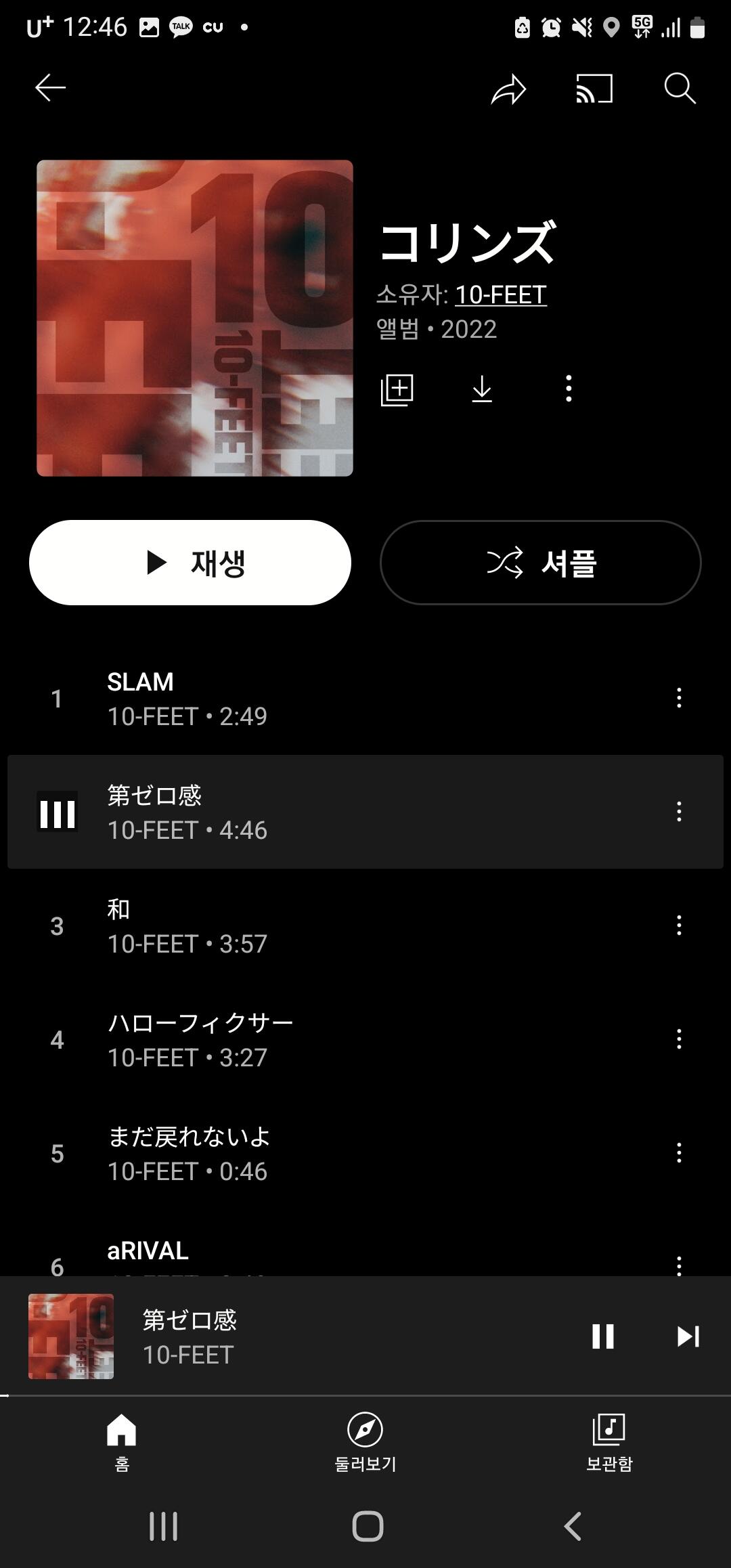Image resolution: width=731 pixels, height=1568 pixels.
Task: Save album to library icon
Action: pos(397,389)
